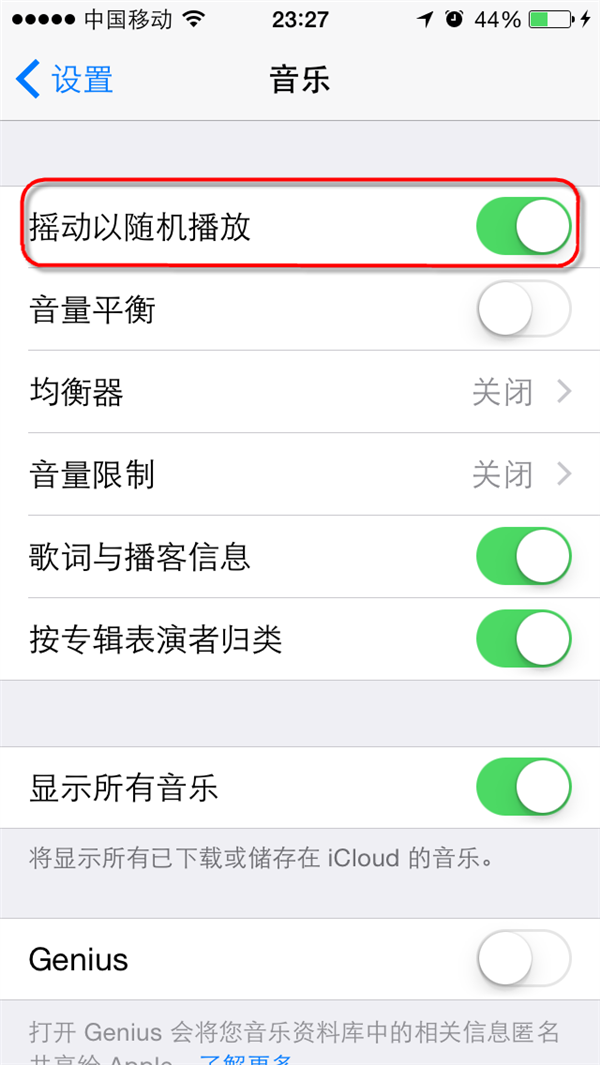This screenshot has width=600, height=1065.
Task: Enable 音量平衡 switch
Action: [523, 310]
